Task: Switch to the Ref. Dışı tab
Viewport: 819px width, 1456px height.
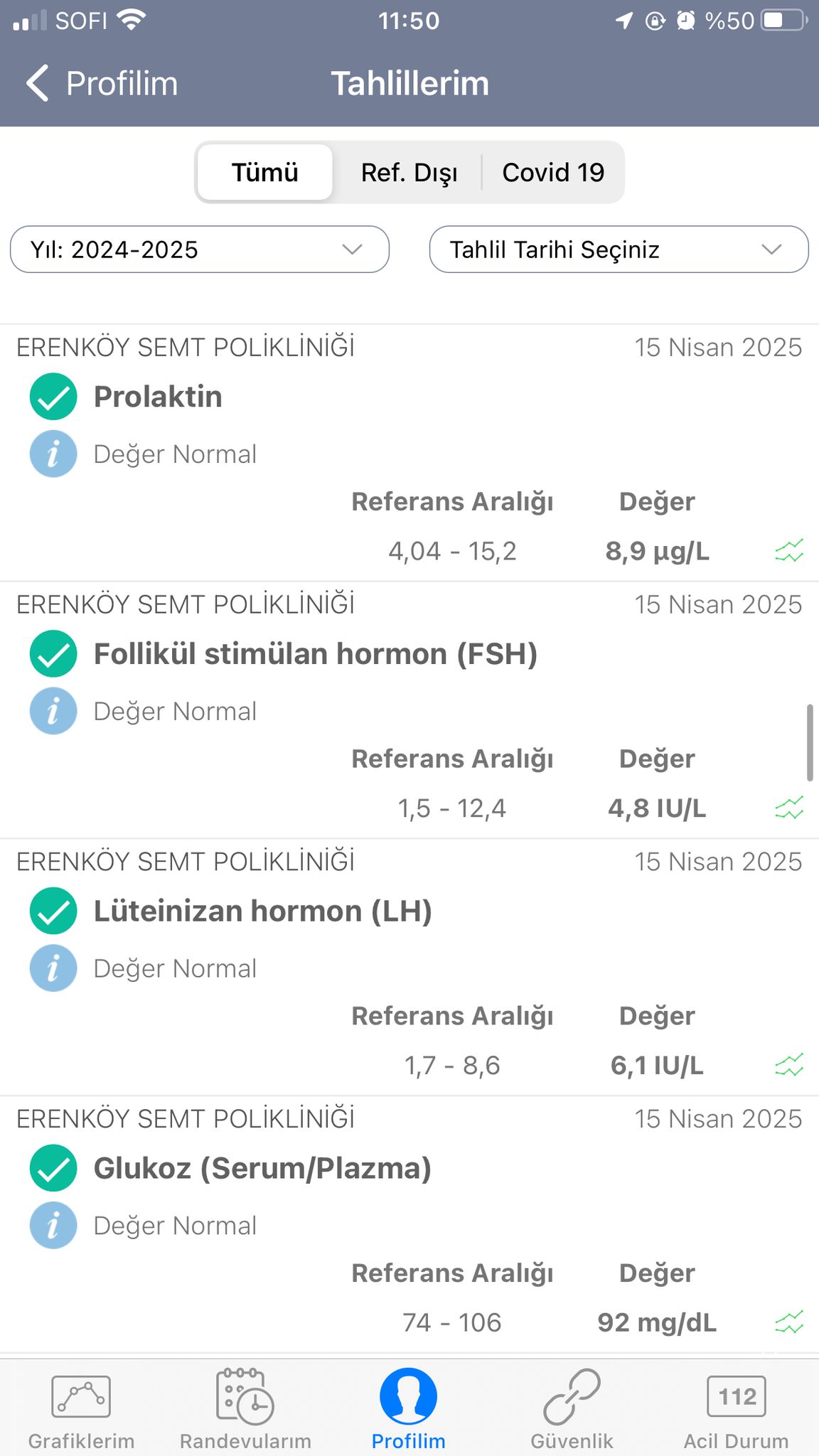Action: [x=409, y=172]
